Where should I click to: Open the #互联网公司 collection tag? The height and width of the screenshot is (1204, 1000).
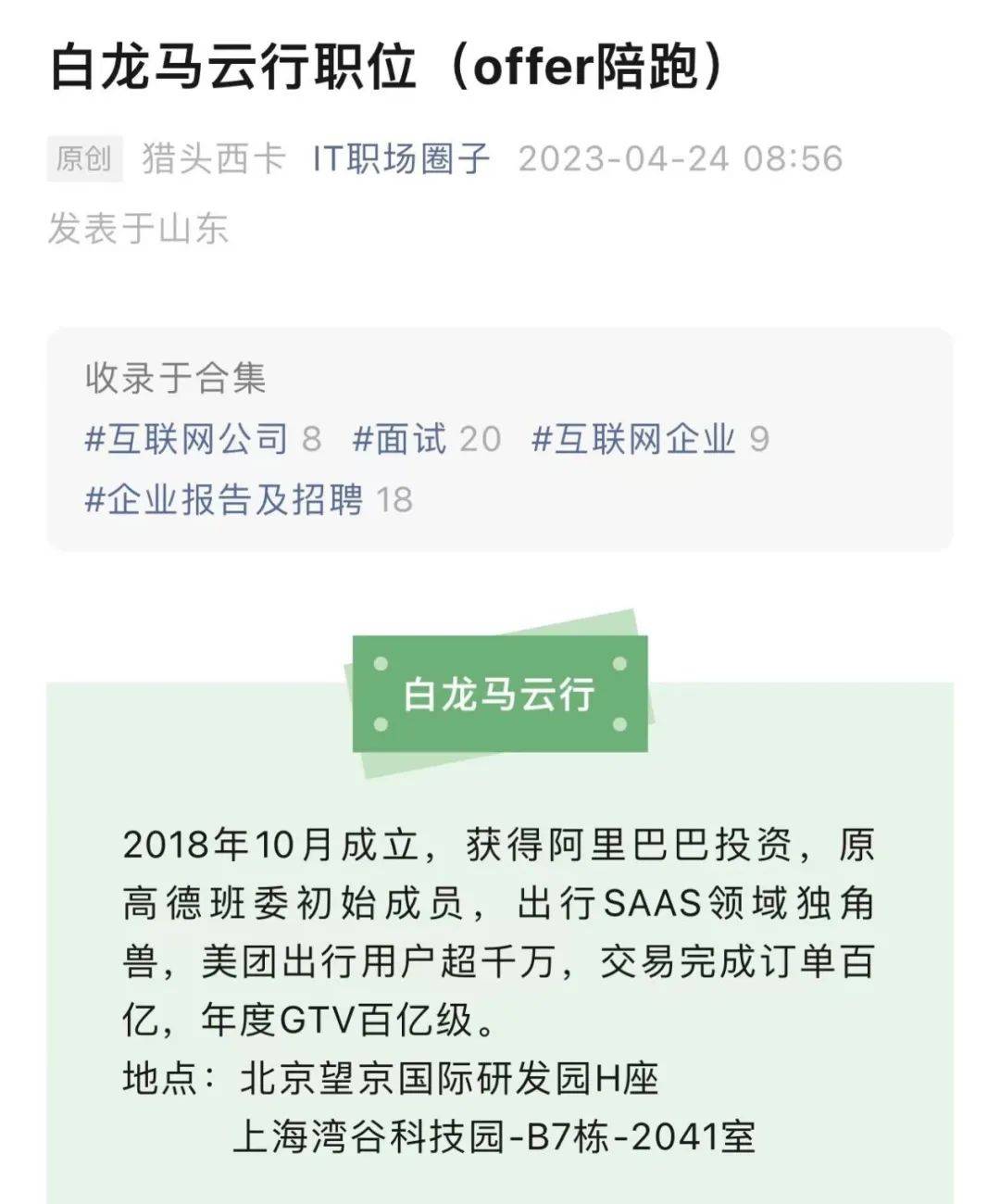[186, 439]
